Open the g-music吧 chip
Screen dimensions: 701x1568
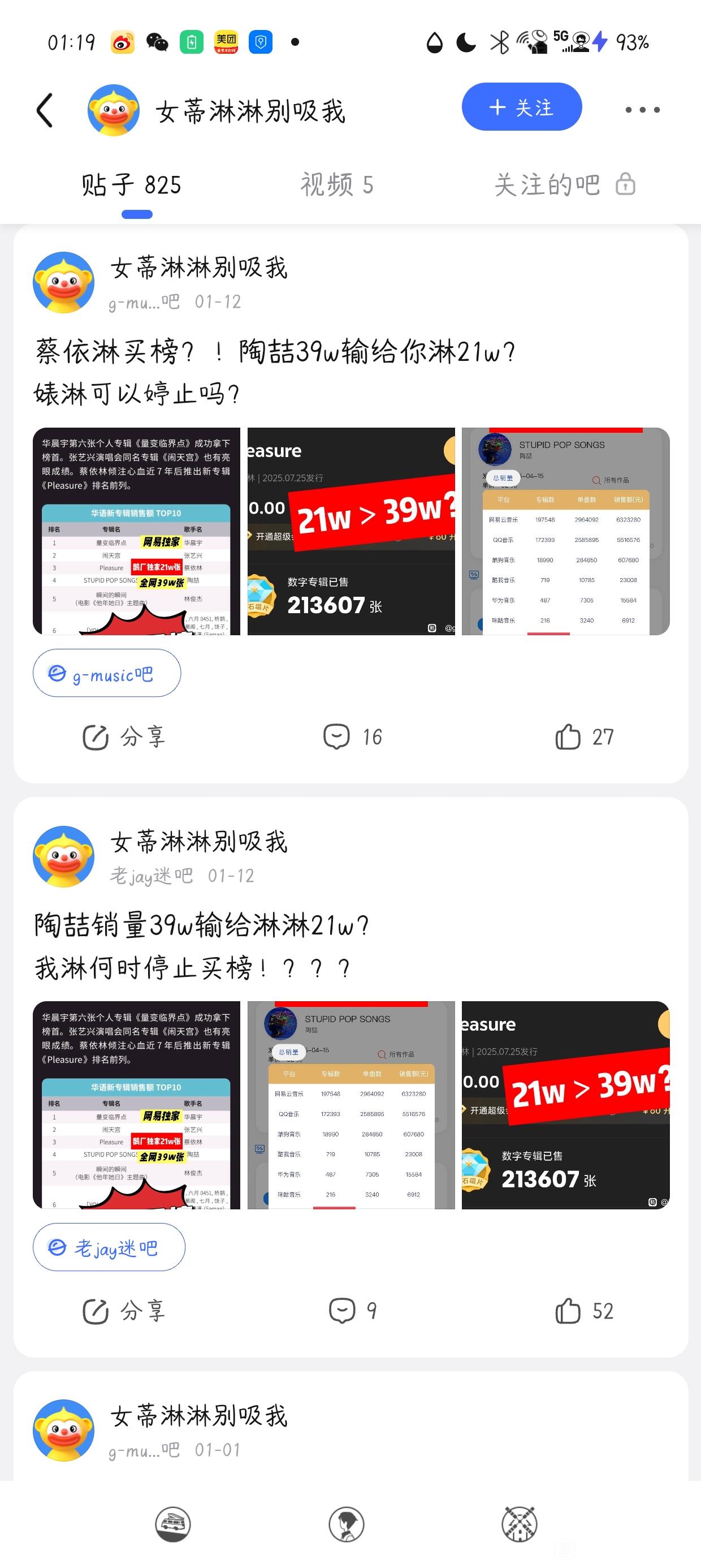[107, 673]
